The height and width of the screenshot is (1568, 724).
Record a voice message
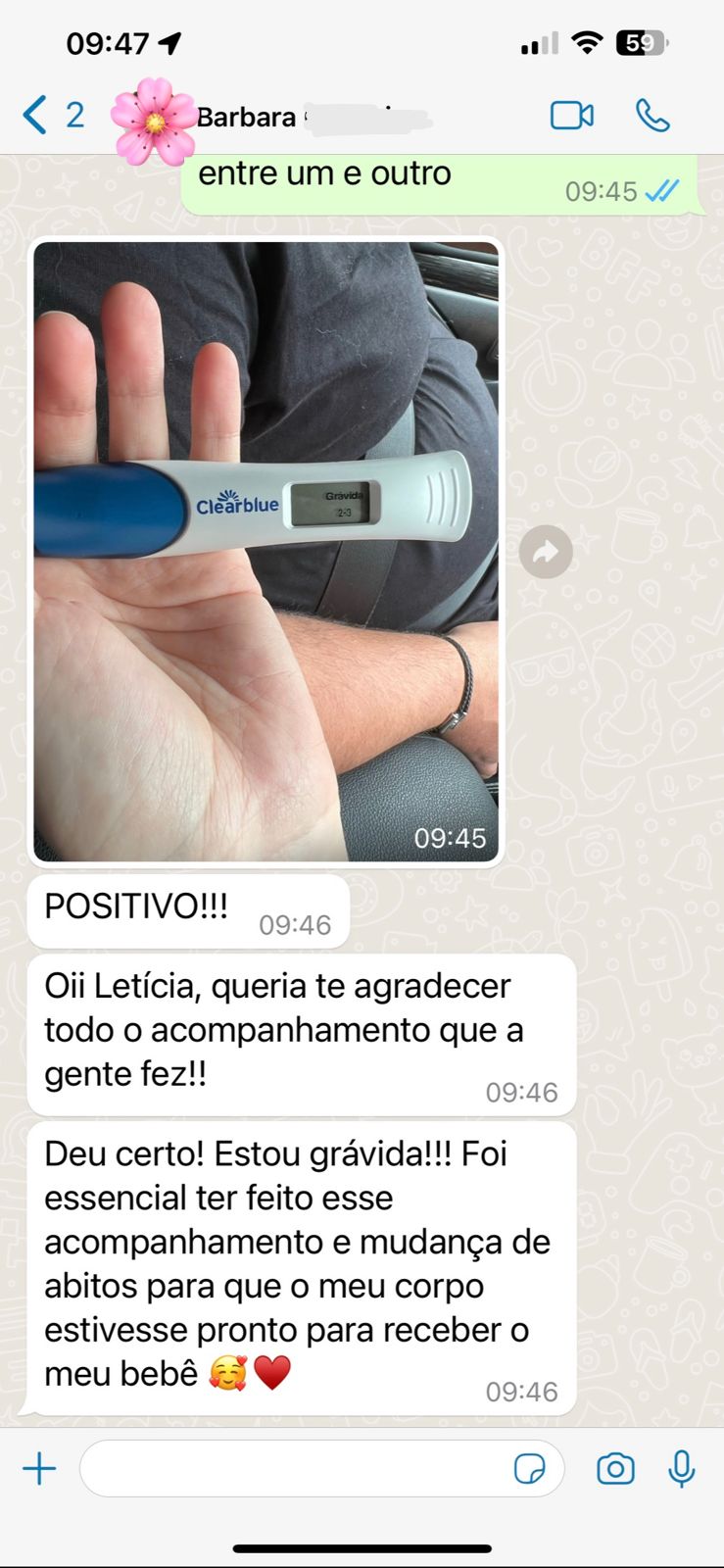tap(682, 1468)
